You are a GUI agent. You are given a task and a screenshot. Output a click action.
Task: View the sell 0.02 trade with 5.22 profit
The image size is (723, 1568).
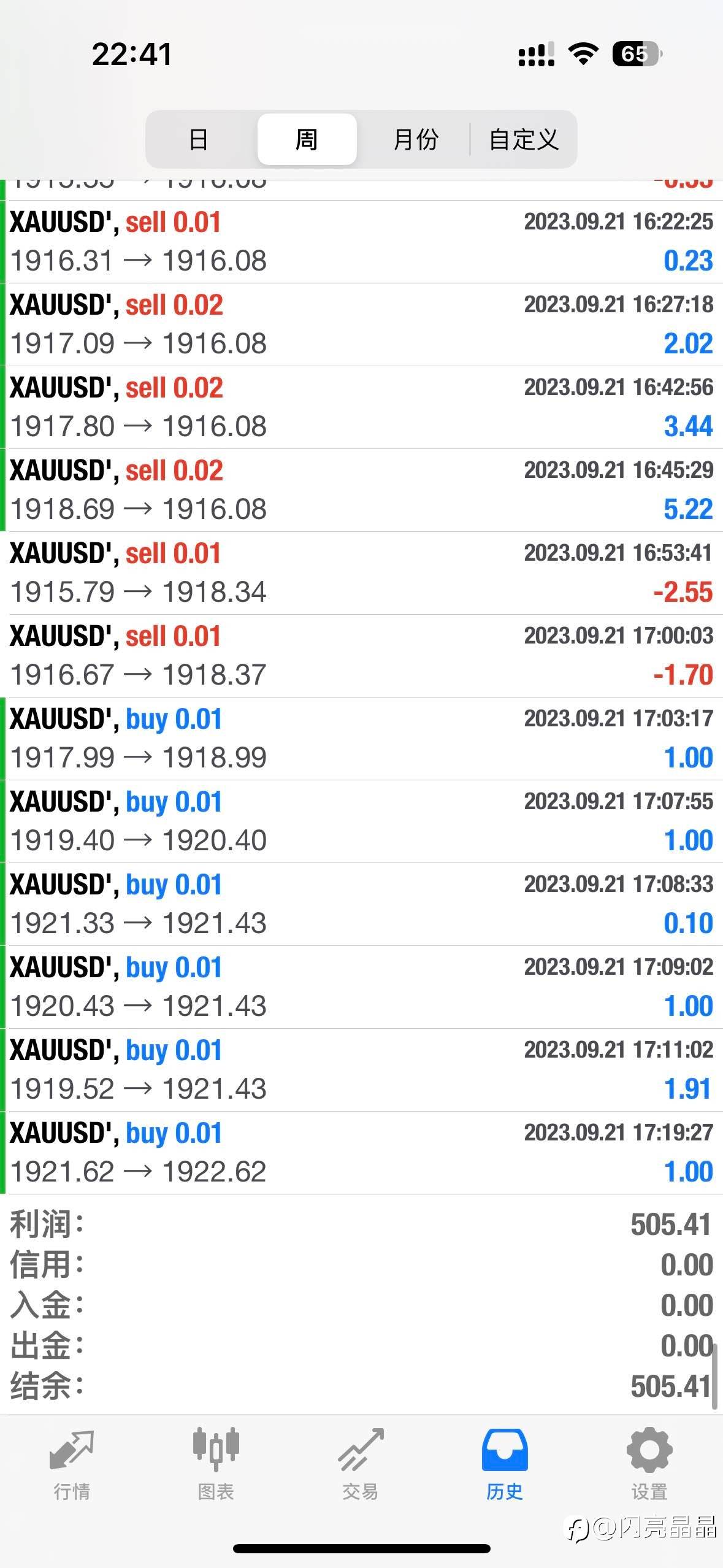tap(361, 490)
